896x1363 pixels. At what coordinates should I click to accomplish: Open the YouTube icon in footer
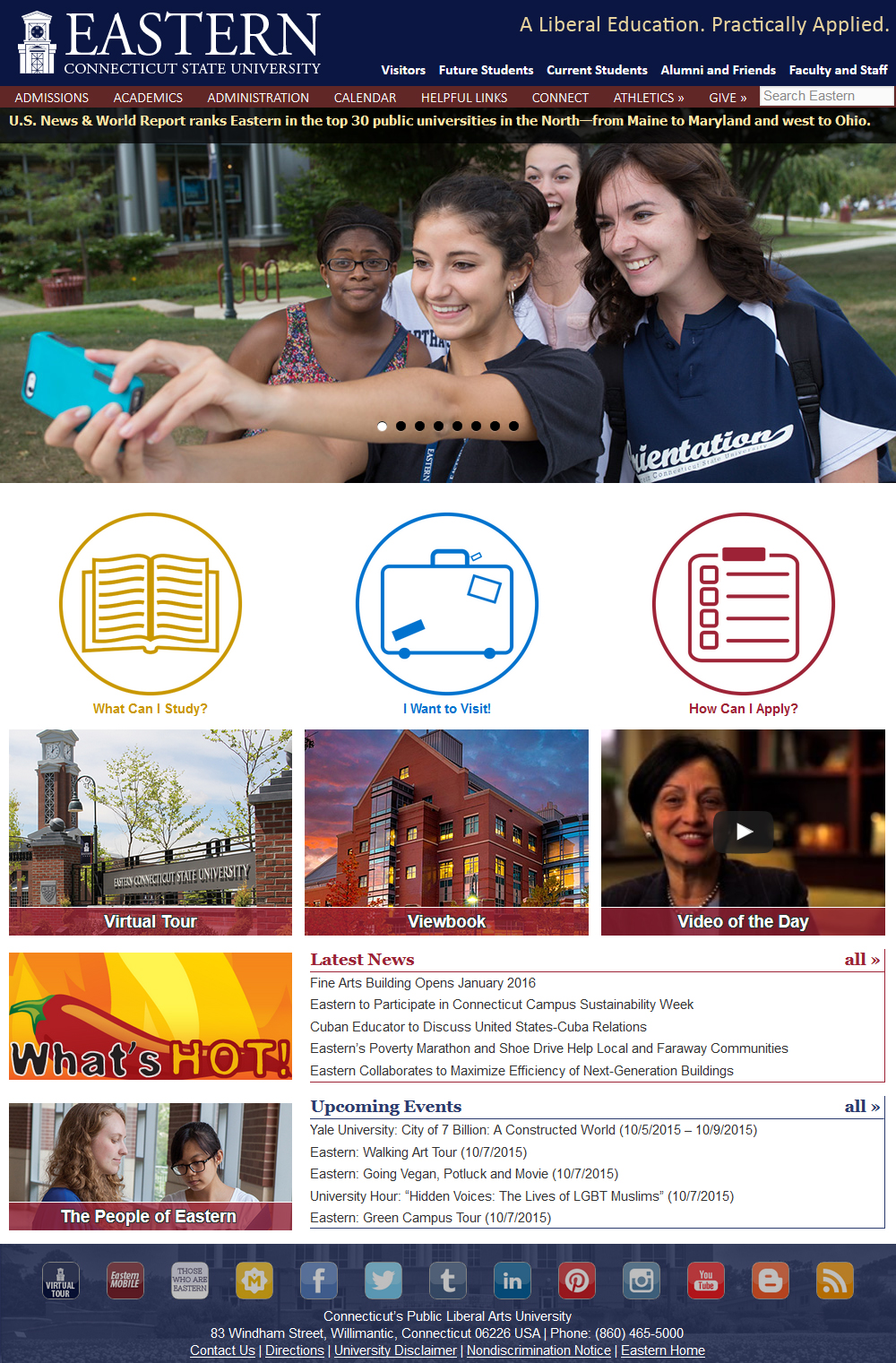click(x=705, y=1281)
